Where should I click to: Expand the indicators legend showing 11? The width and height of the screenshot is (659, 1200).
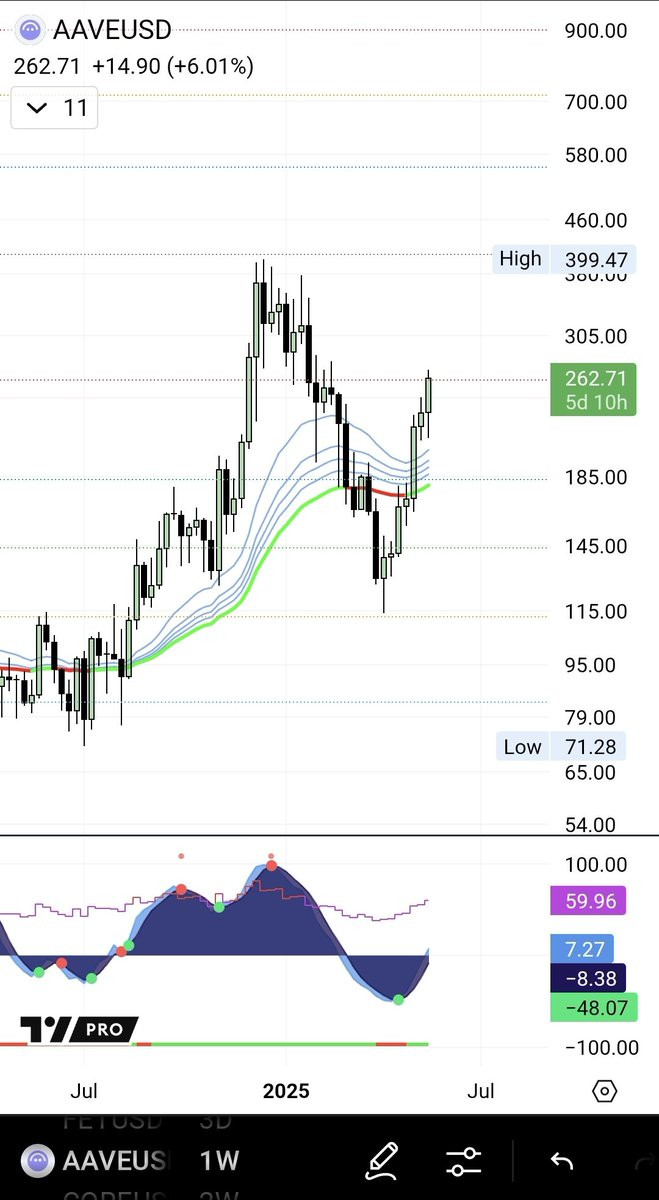[55, 108]
